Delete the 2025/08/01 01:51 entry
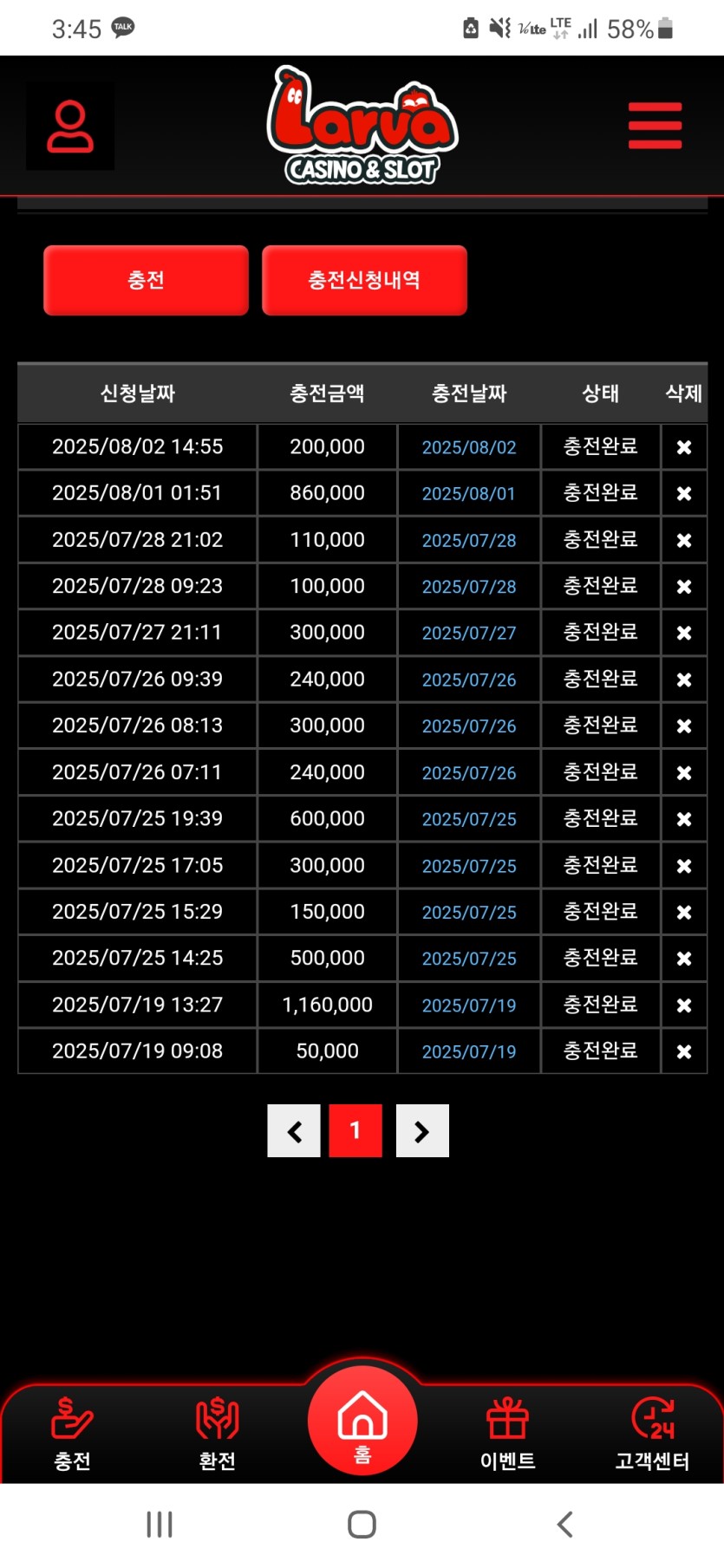This screenshot has height=1568, width=724. (x=683, y=493)
